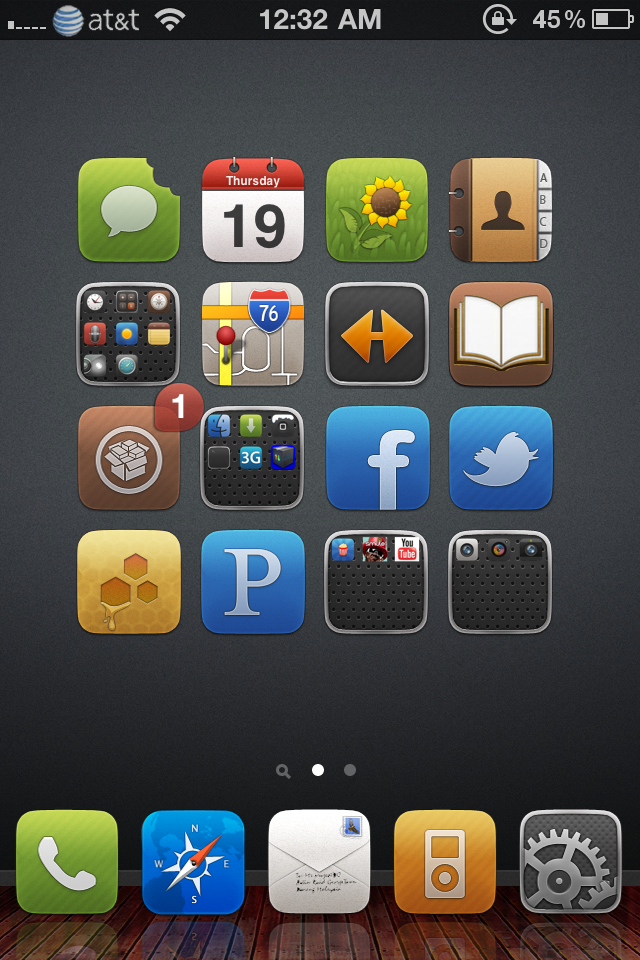Open the green Messages app

[129, 210]
